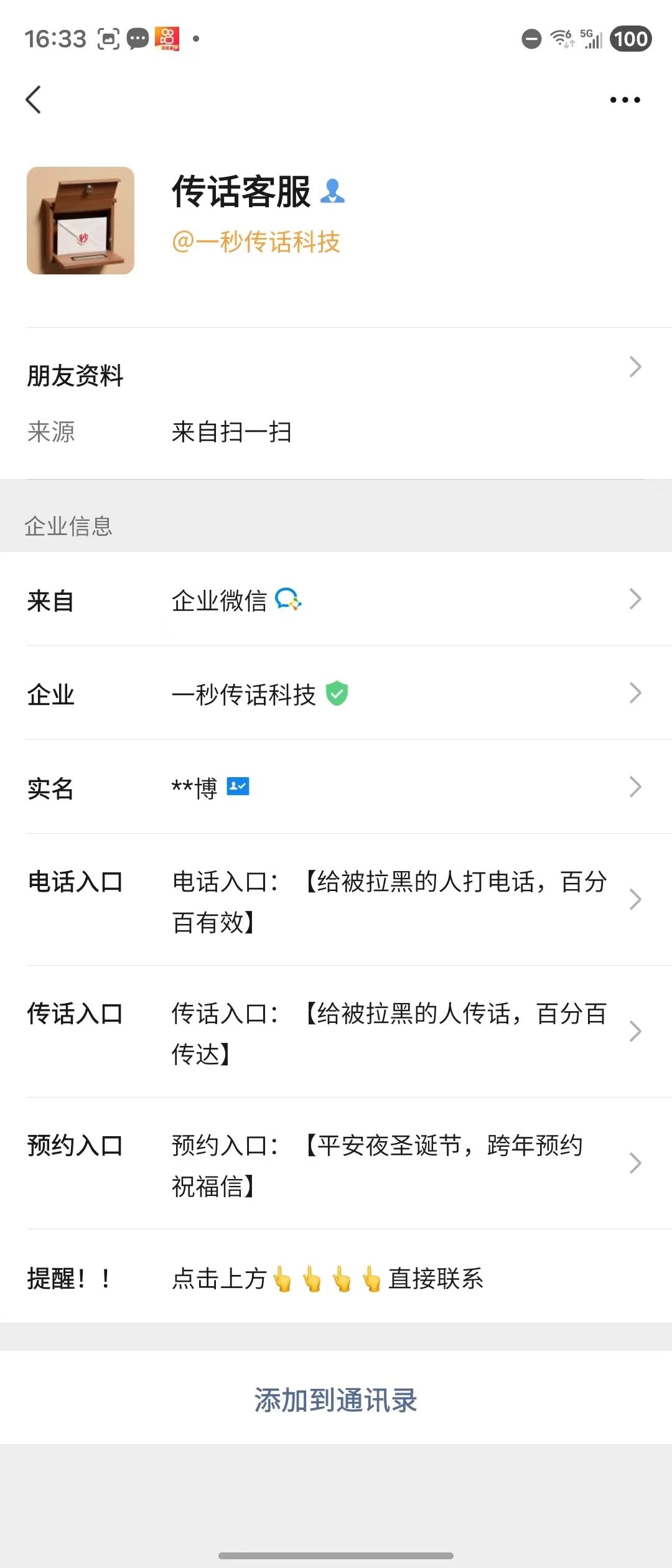Open the 实名 verification row

click(x=336, y=788)
